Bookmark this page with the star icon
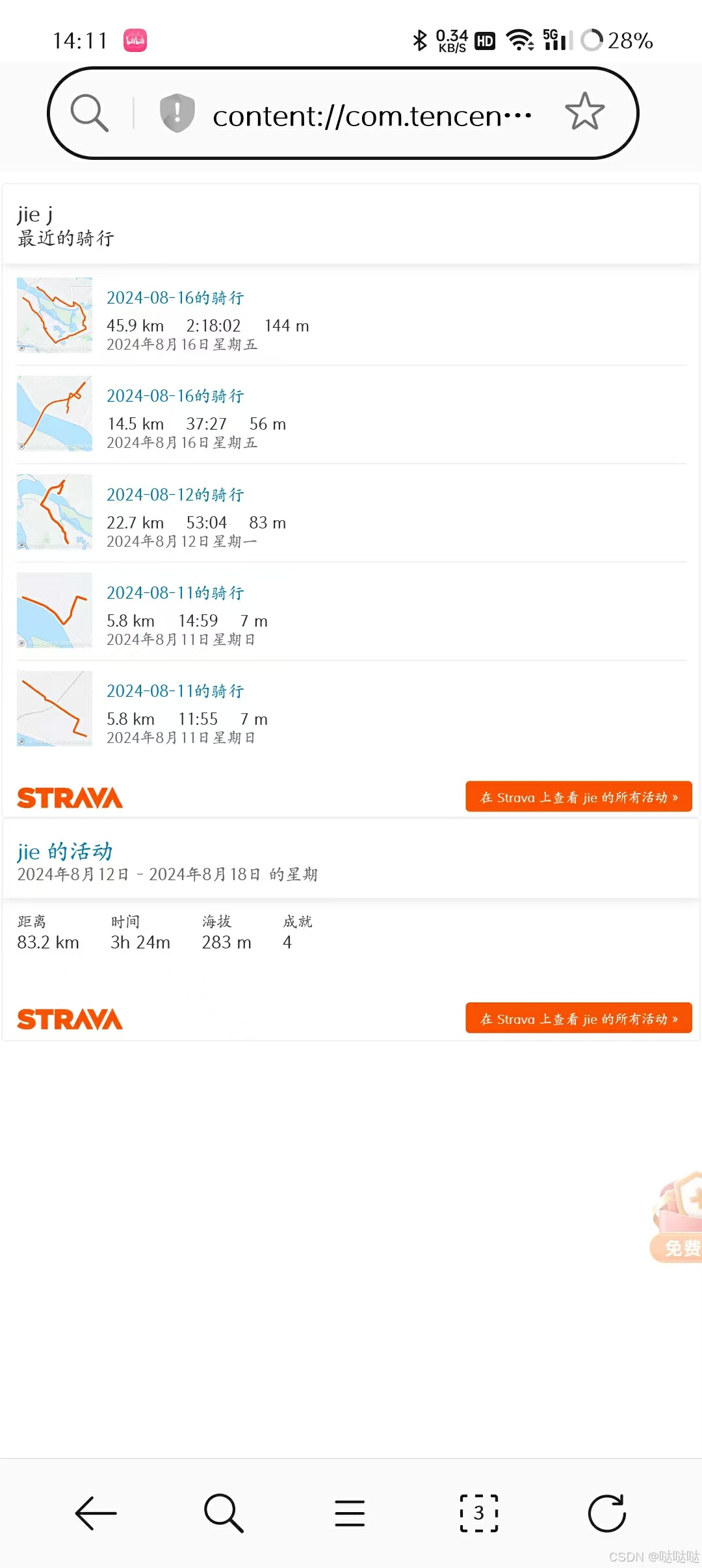 click(x=584, y=112)
